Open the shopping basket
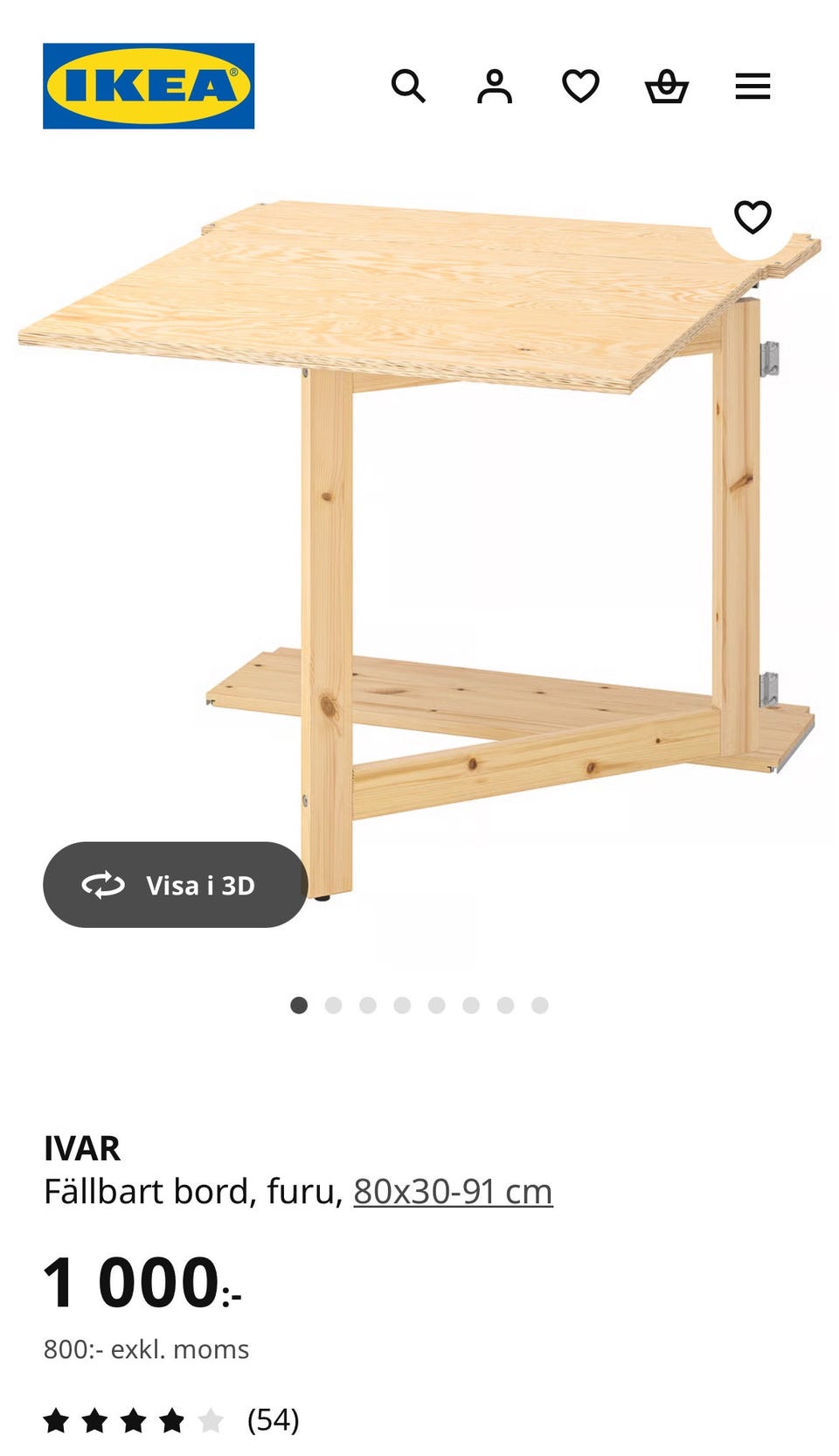This screenshot has height=1456, width=839. point(667,87)
